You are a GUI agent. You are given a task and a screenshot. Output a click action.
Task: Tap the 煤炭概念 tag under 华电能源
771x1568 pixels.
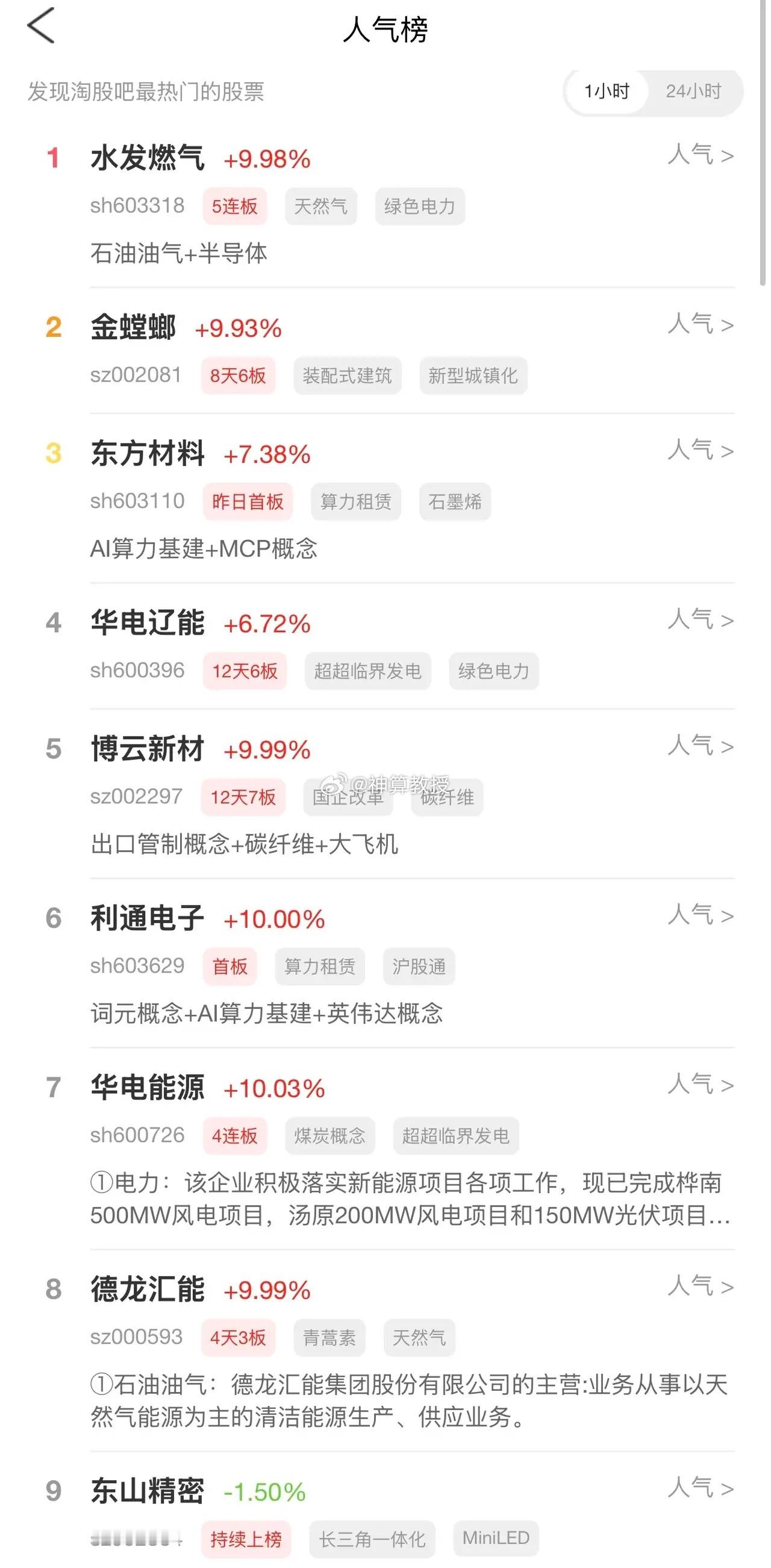pyautogui.click(x=331, y=1136)
